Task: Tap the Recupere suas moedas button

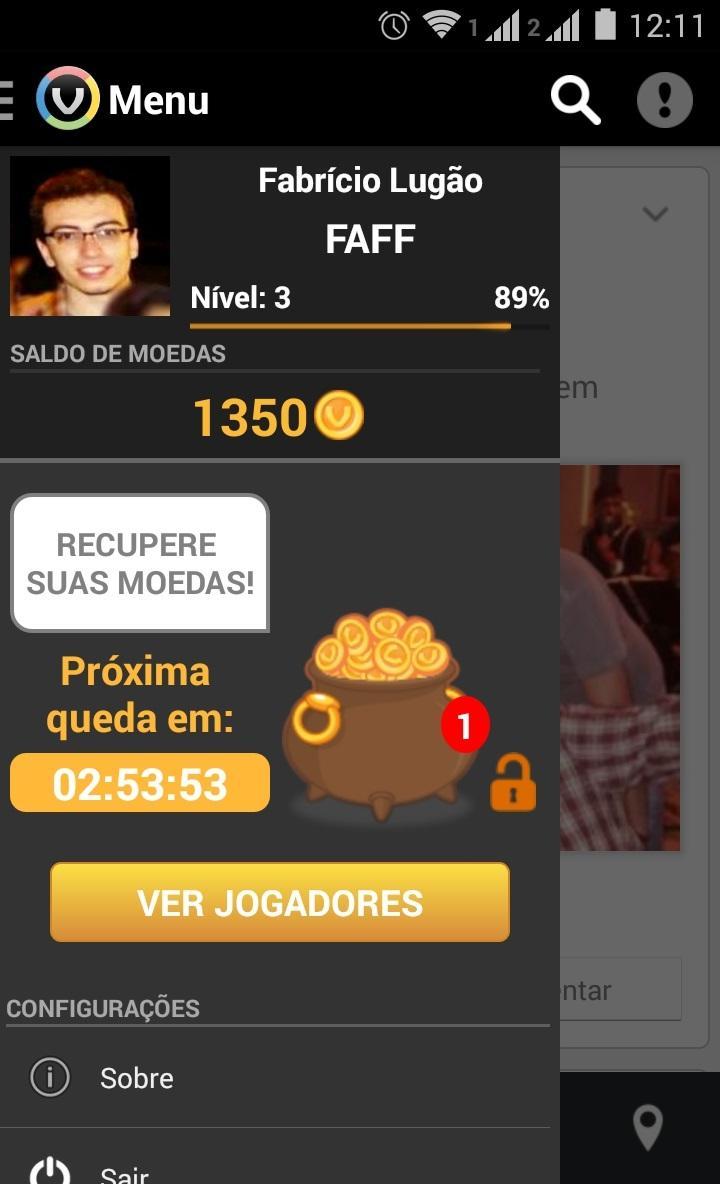Action: tap(140, 564)
